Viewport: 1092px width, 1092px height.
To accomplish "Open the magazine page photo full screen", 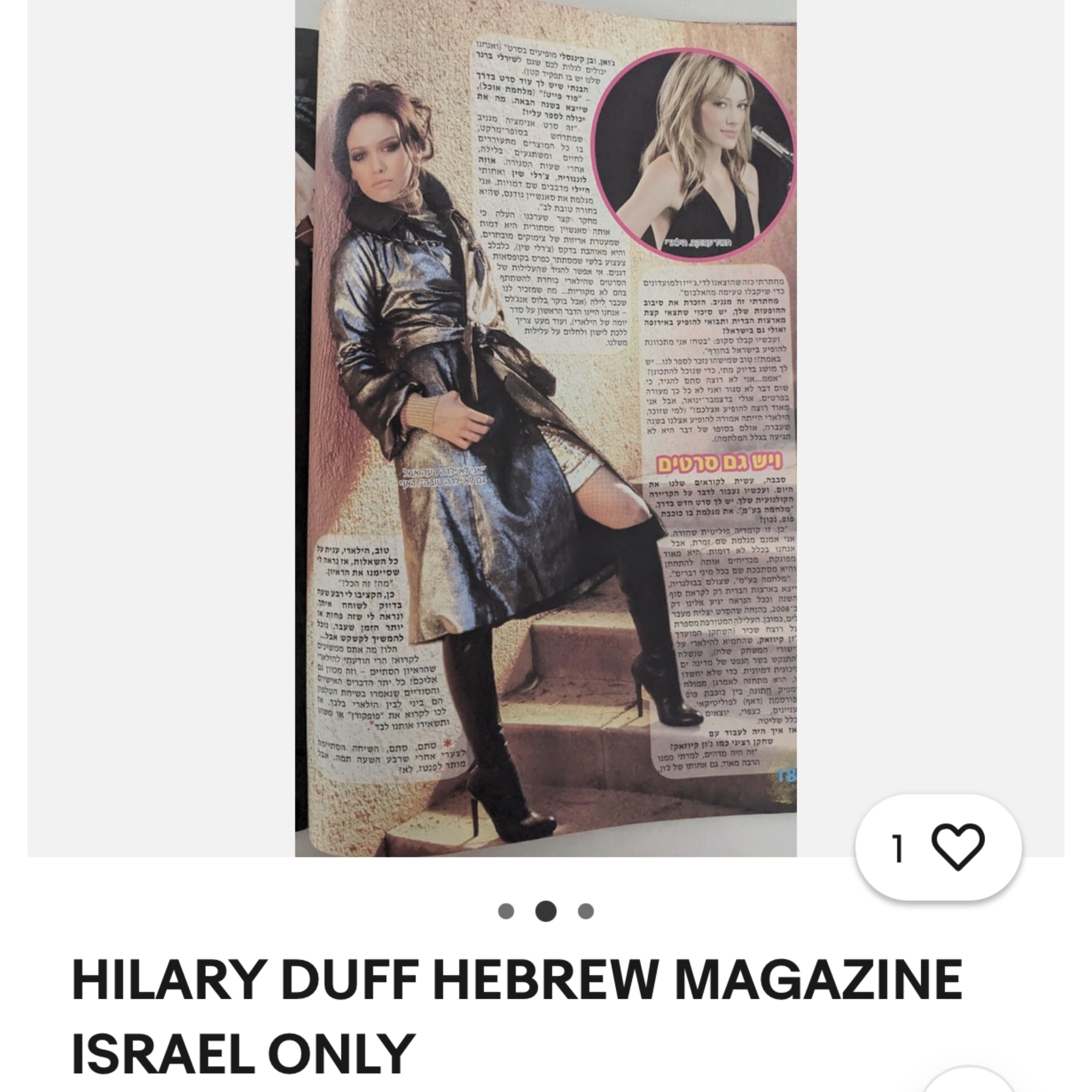I will 545,428.
